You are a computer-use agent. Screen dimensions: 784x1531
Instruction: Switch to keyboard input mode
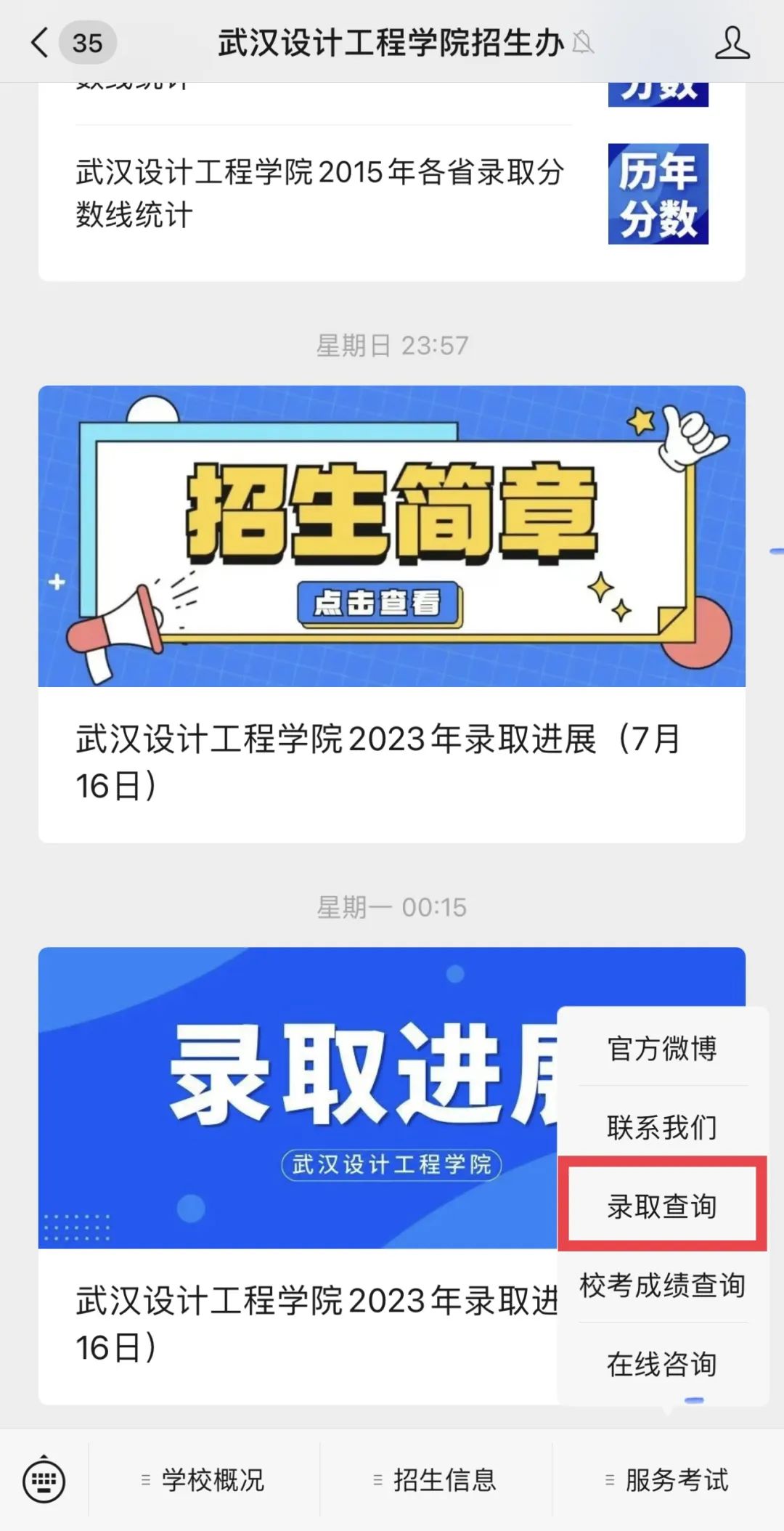click(44, 1479)
